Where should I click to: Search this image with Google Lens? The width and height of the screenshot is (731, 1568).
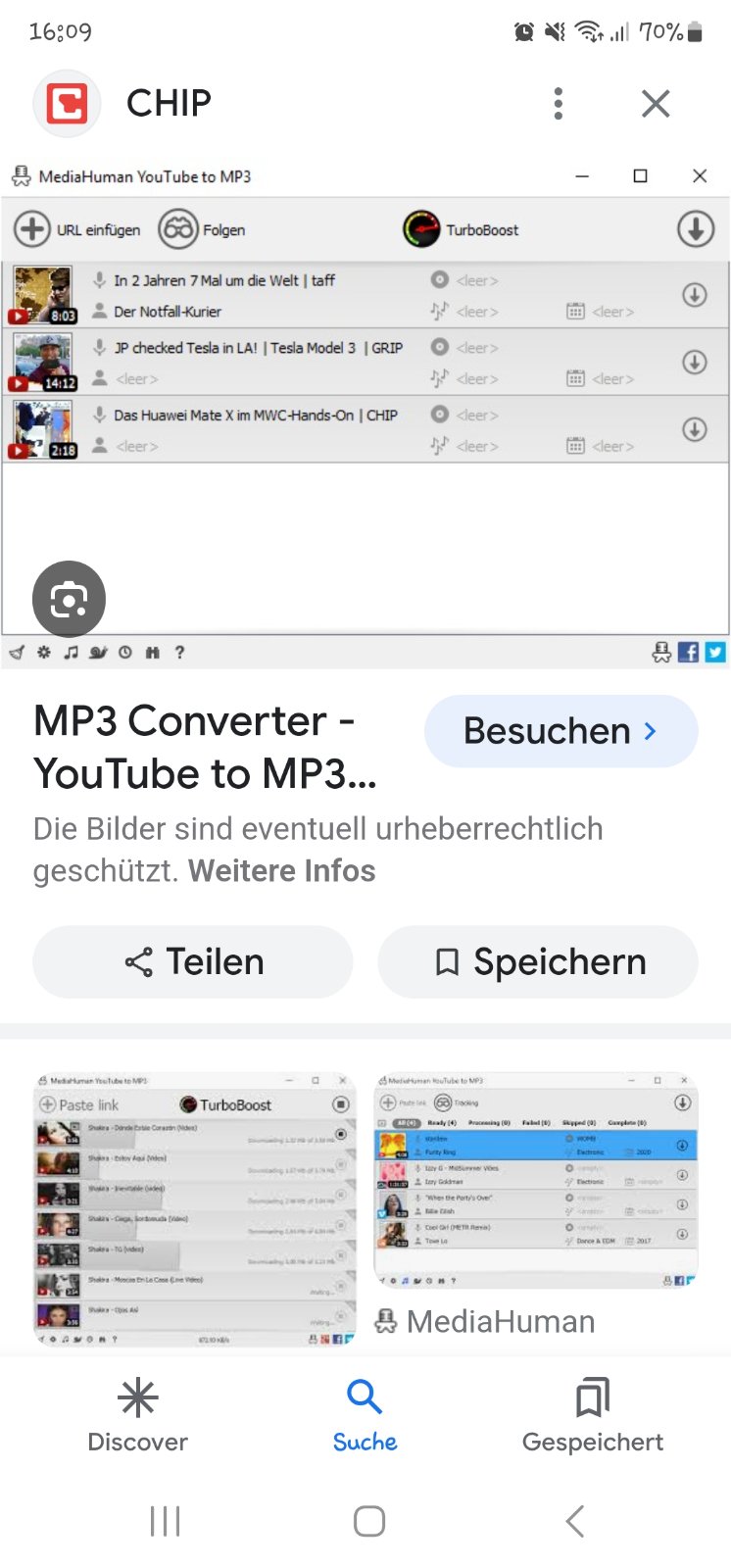point(69,599)
